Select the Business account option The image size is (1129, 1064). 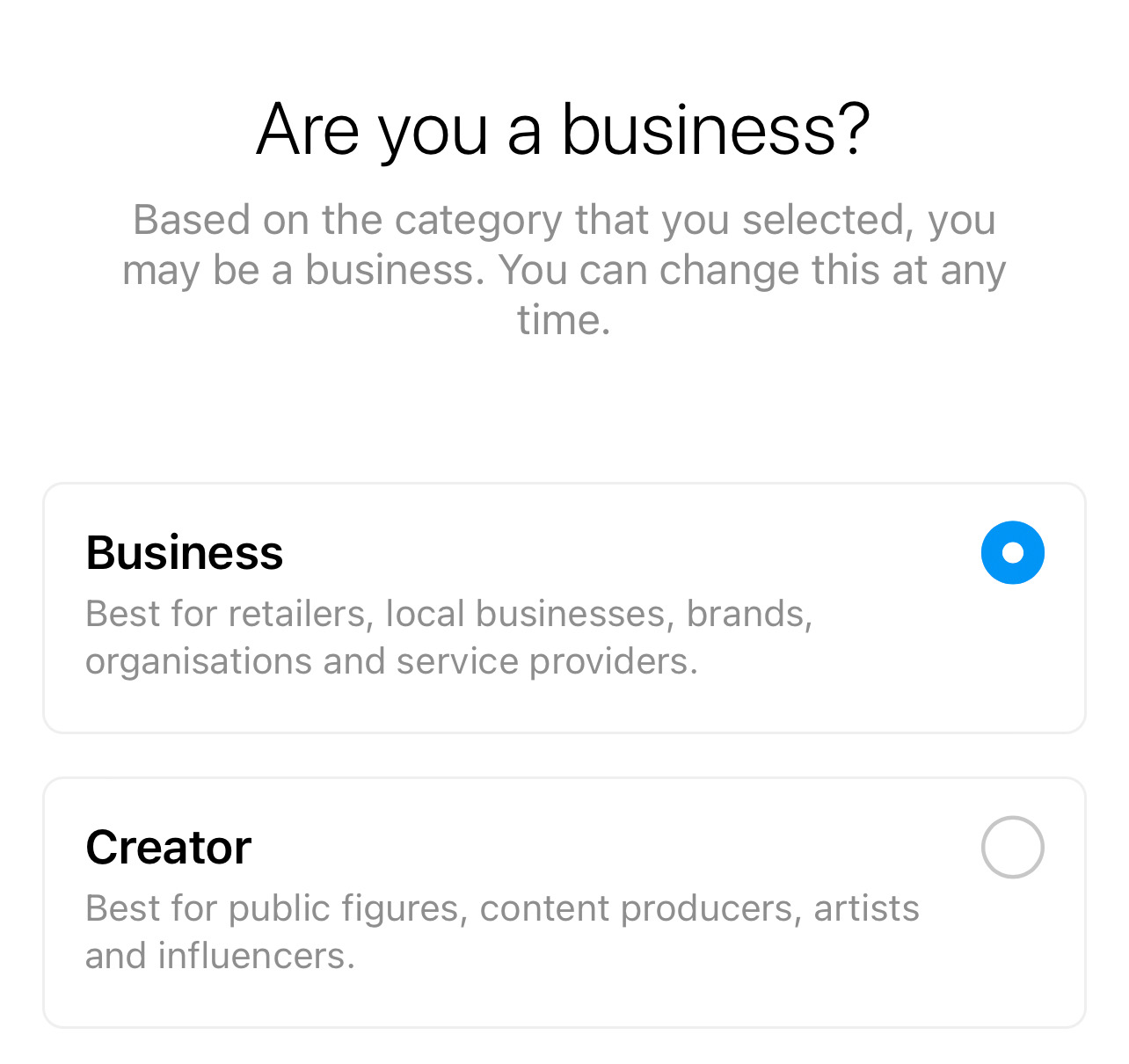[x=1012, y=553]
